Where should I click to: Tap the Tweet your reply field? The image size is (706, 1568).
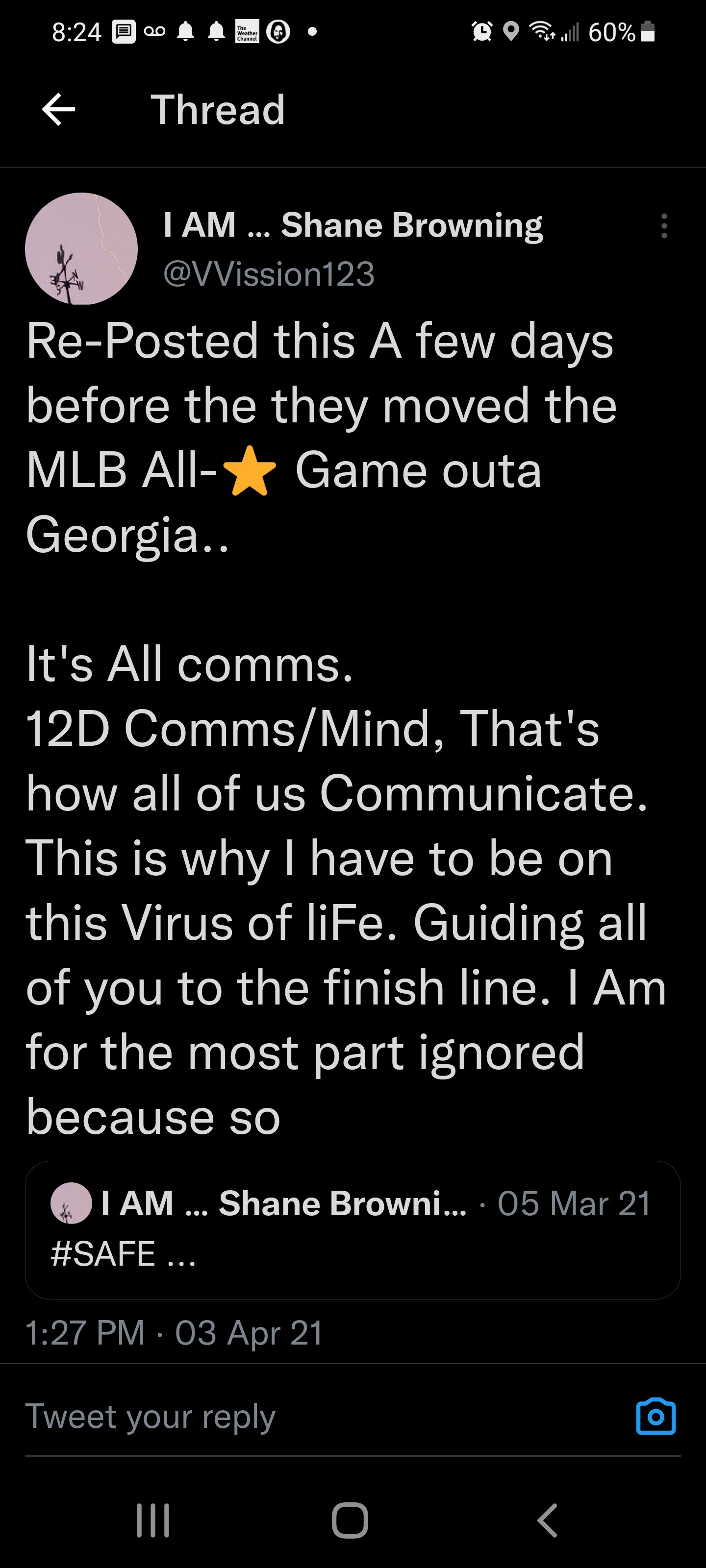click(x=304, y=1417)
